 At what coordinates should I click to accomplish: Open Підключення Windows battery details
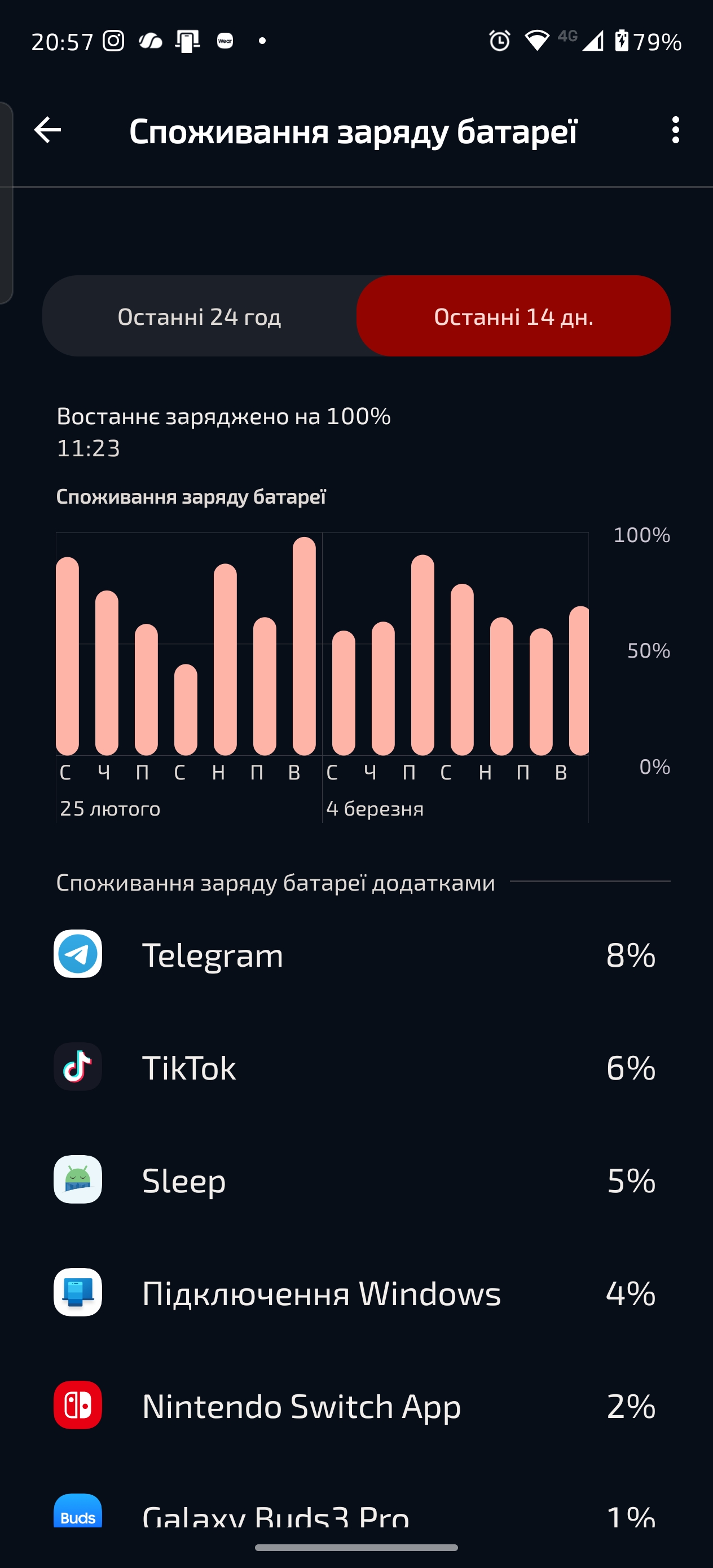(x=356, y=1293)
